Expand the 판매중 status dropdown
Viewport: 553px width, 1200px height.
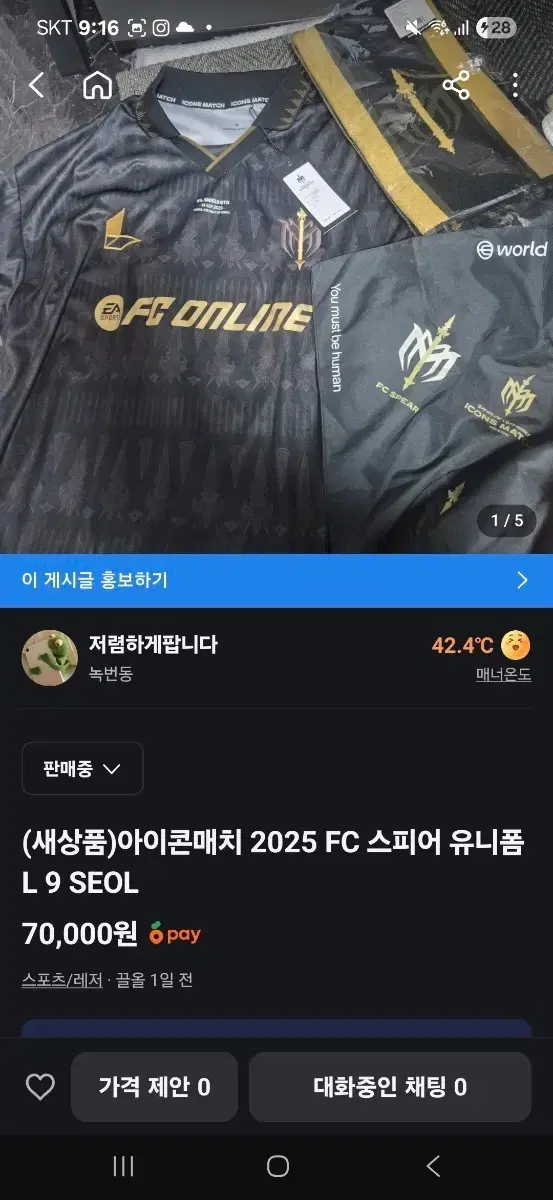82,769
